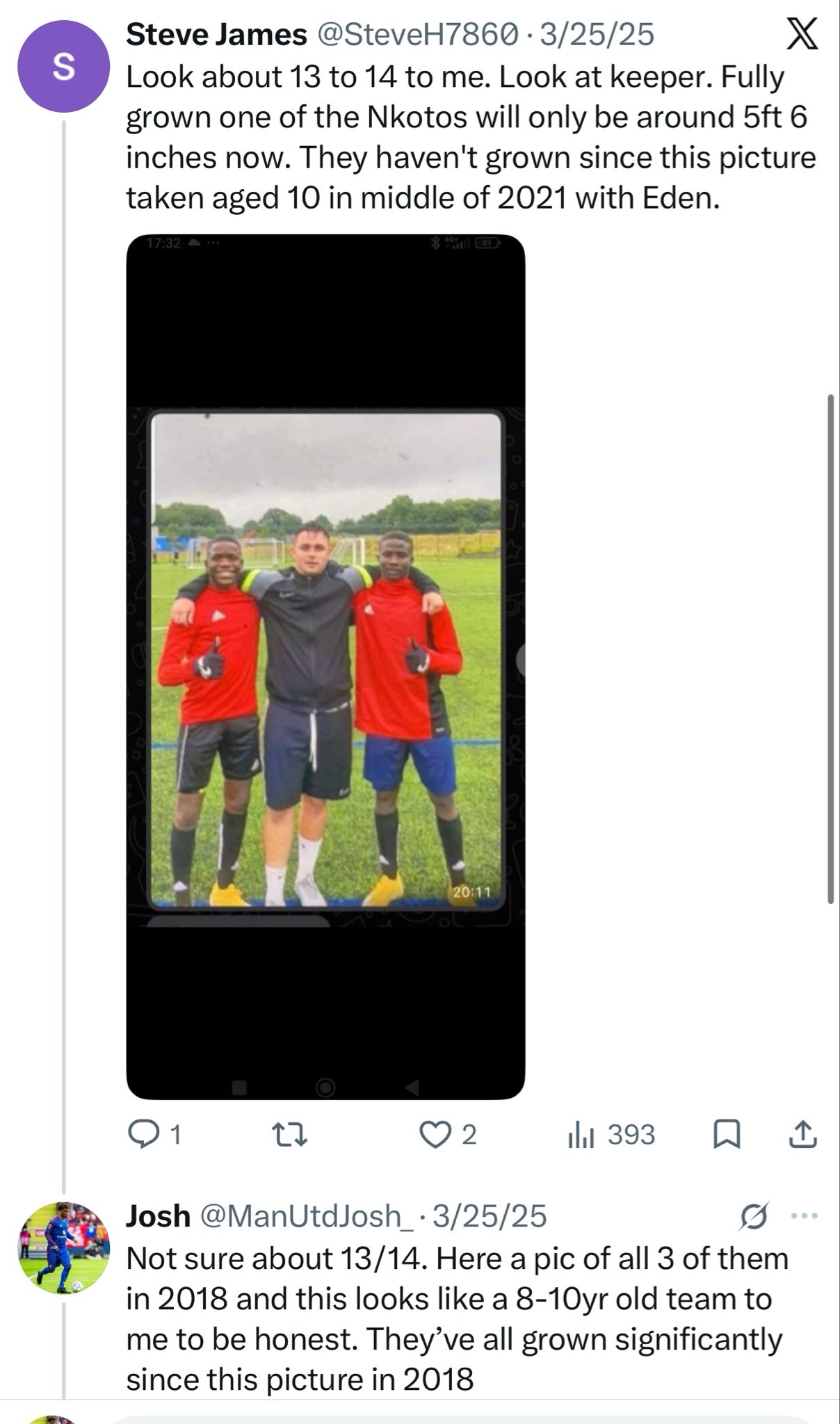This screenshot has width=840, height=1424.
Task: Open Josh's profile picture
Action: [63, 1248]
